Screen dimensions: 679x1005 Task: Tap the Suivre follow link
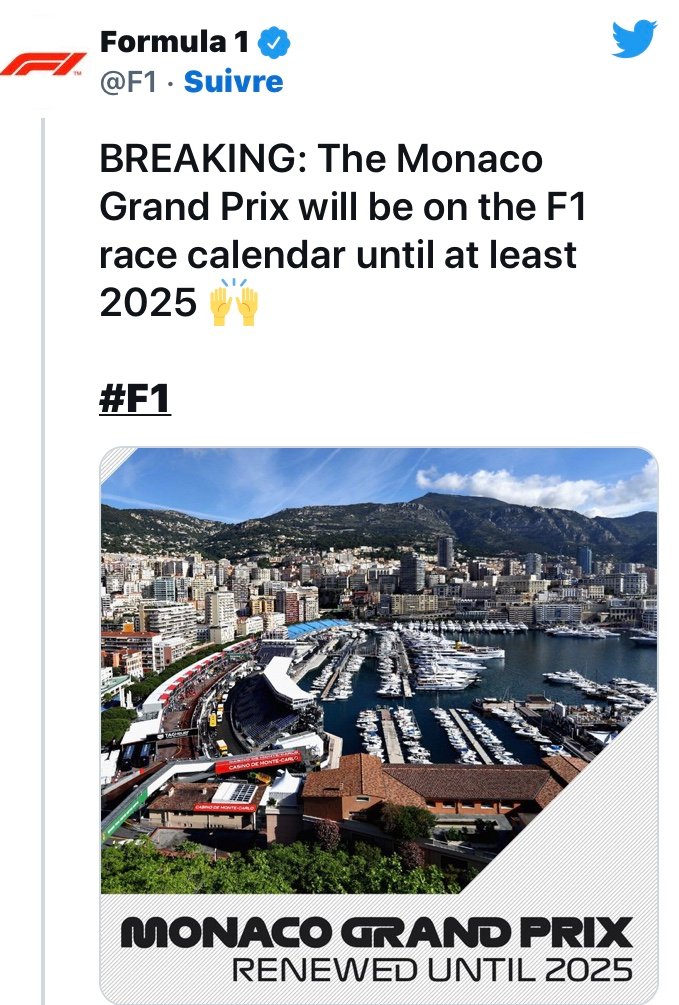pyautogui.click(x=233, y=82)
